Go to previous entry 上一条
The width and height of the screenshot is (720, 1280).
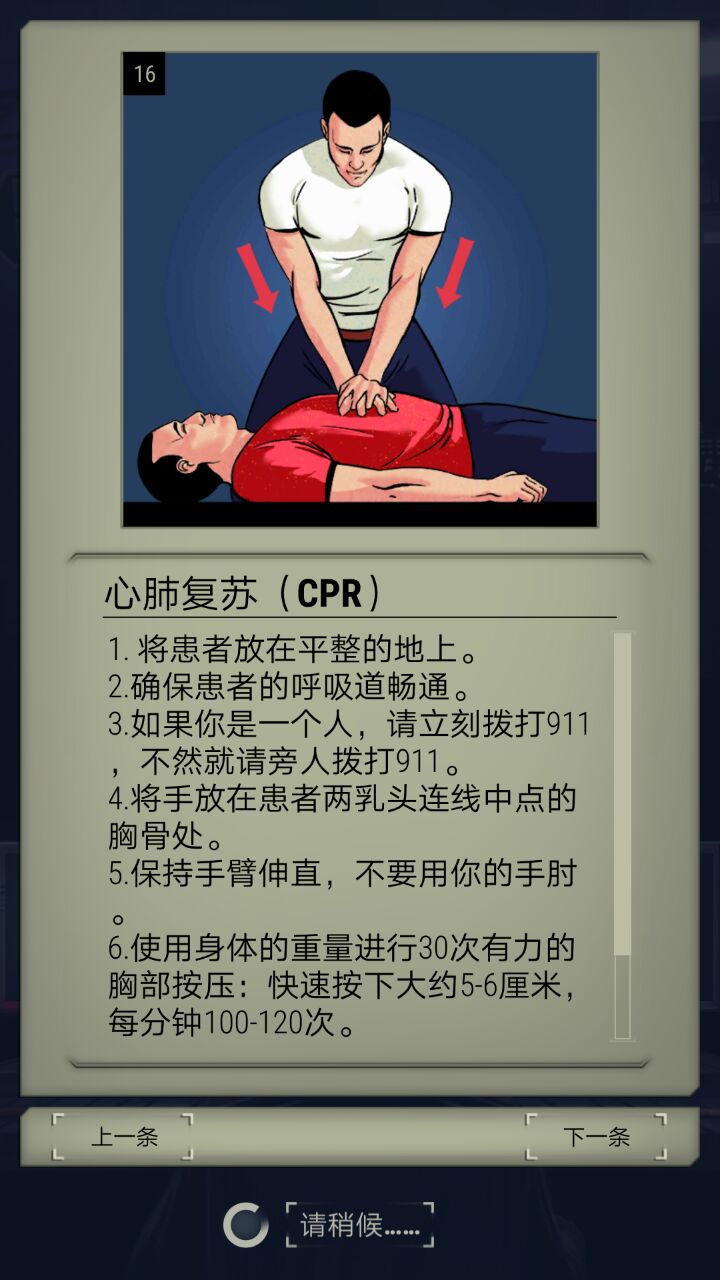tap(123, 1137)
